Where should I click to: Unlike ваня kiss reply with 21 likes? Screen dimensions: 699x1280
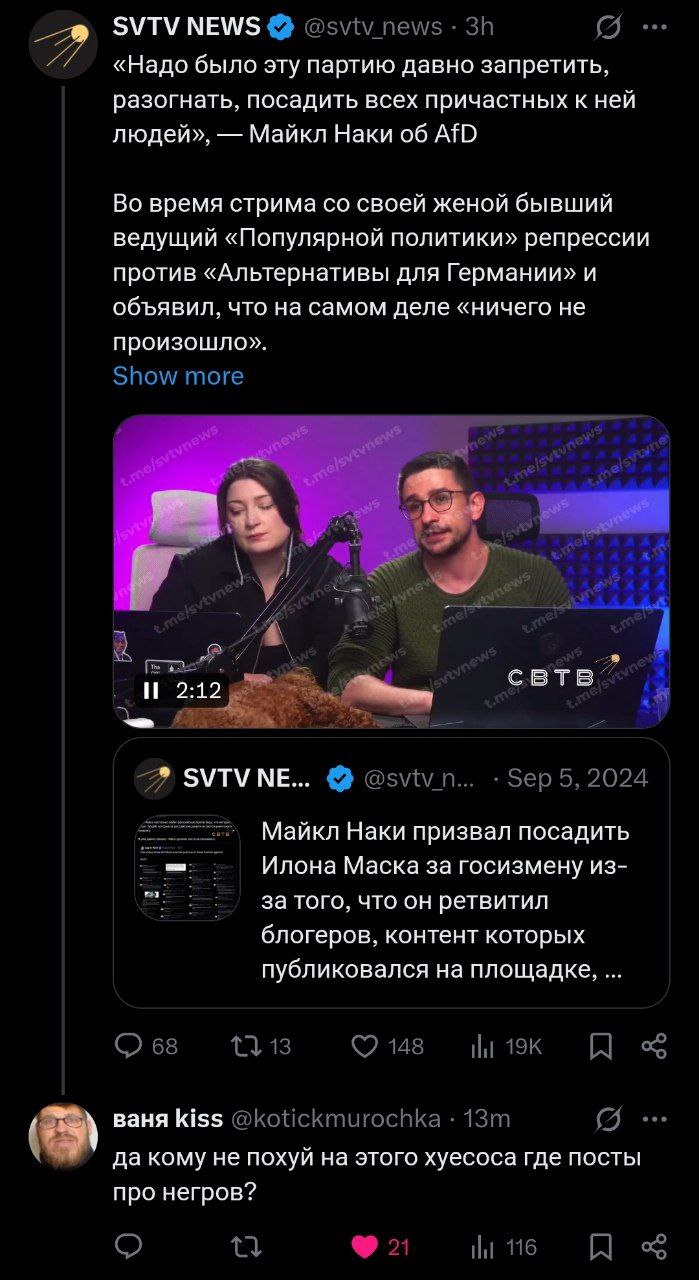pyautogui.click(x=366, y=1246)
